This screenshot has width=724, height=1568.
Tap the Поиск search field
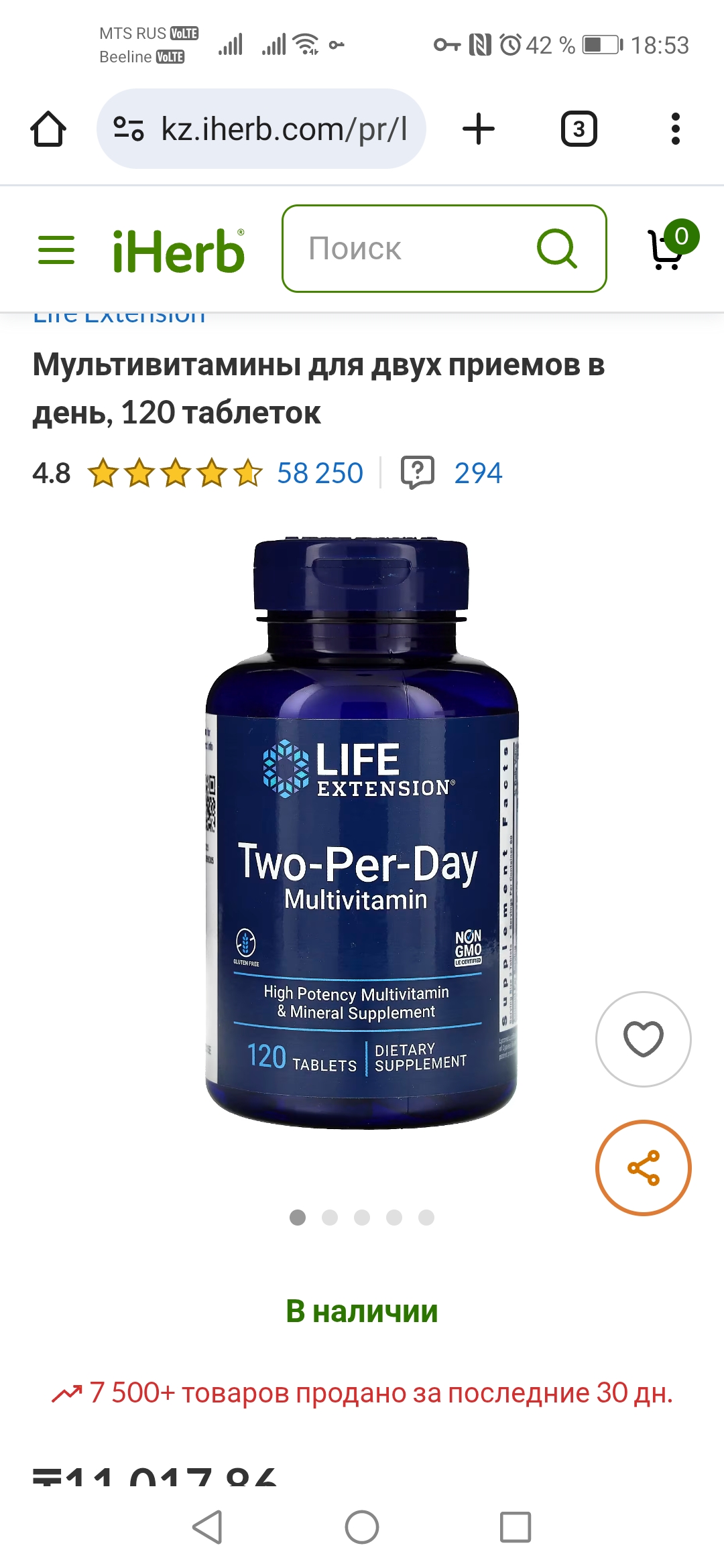(x=409, y=249)
